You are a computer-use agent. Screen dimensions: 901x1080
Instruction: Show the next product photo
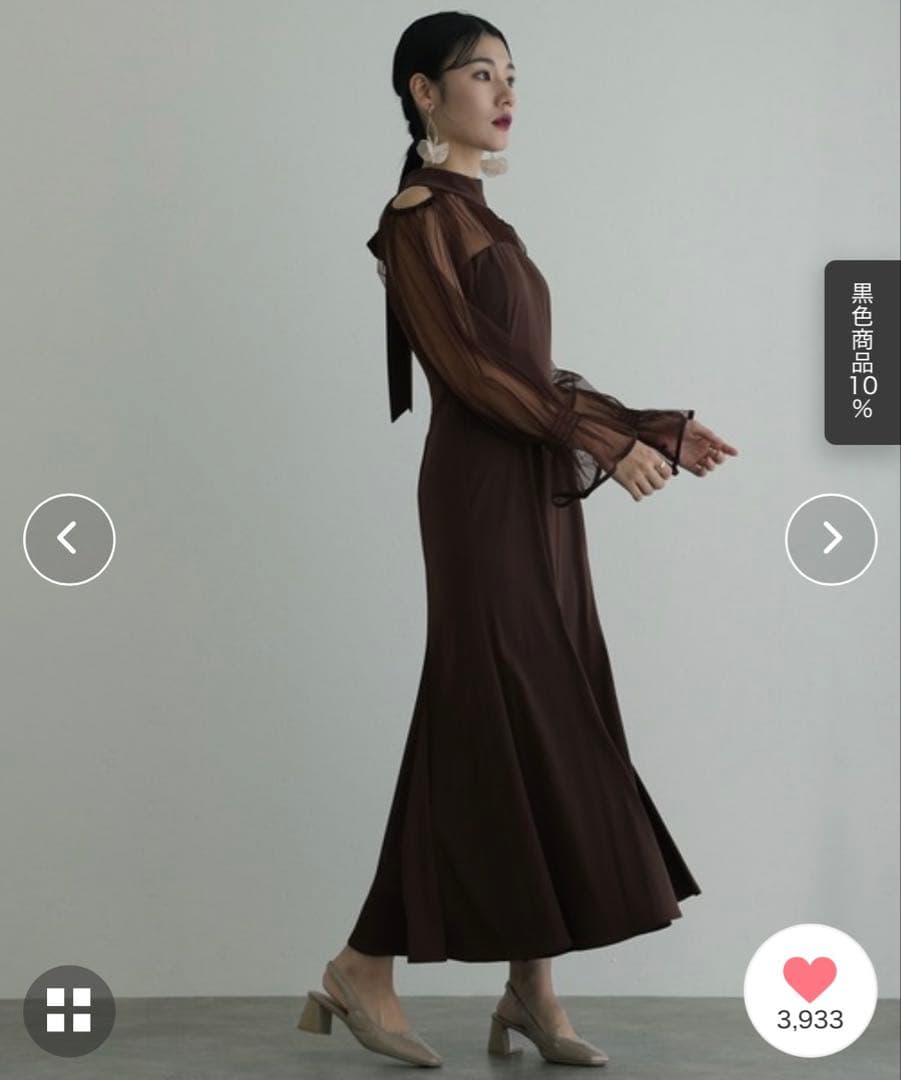831,539
